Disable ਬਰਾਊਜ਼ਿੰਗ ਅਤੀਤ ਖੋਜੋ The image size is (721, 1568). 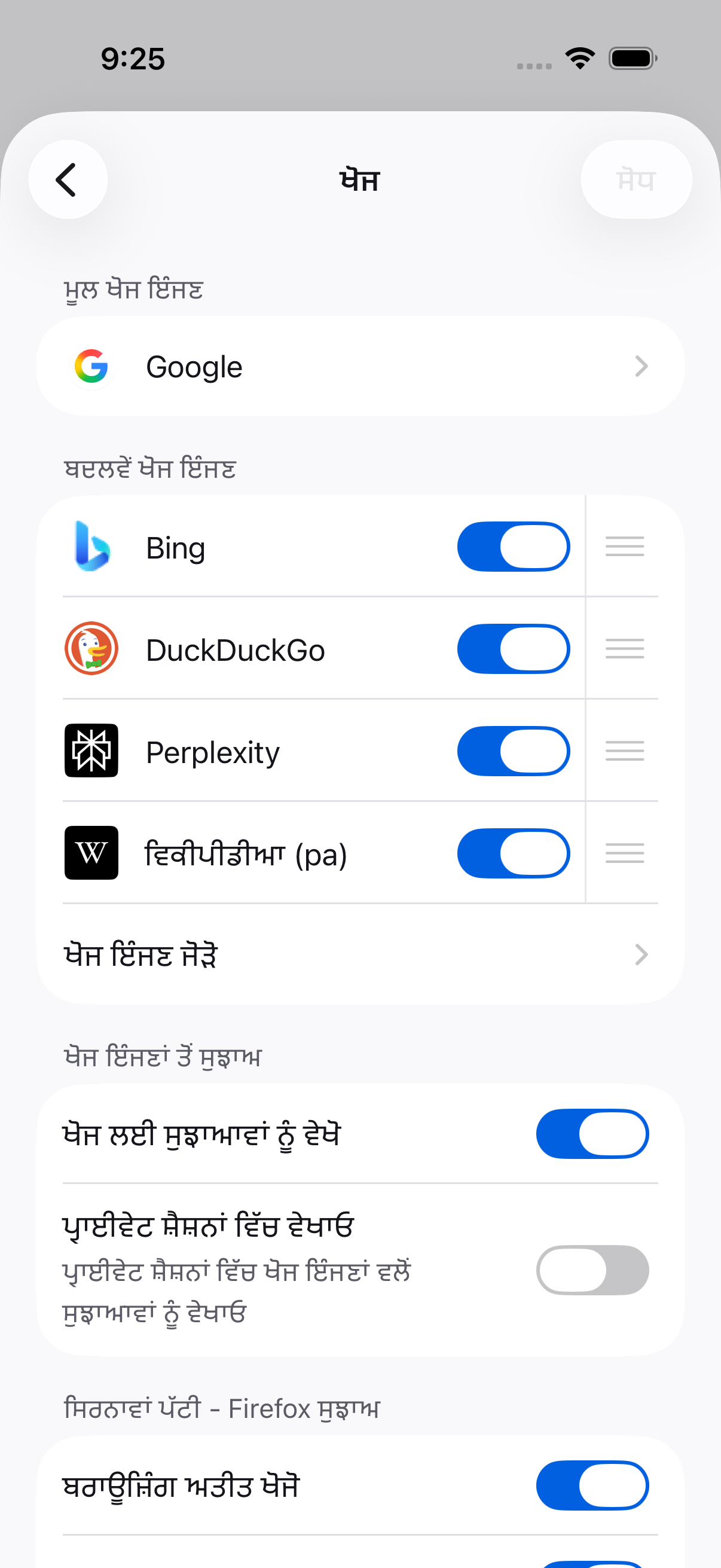click(x=591, y=1485)
